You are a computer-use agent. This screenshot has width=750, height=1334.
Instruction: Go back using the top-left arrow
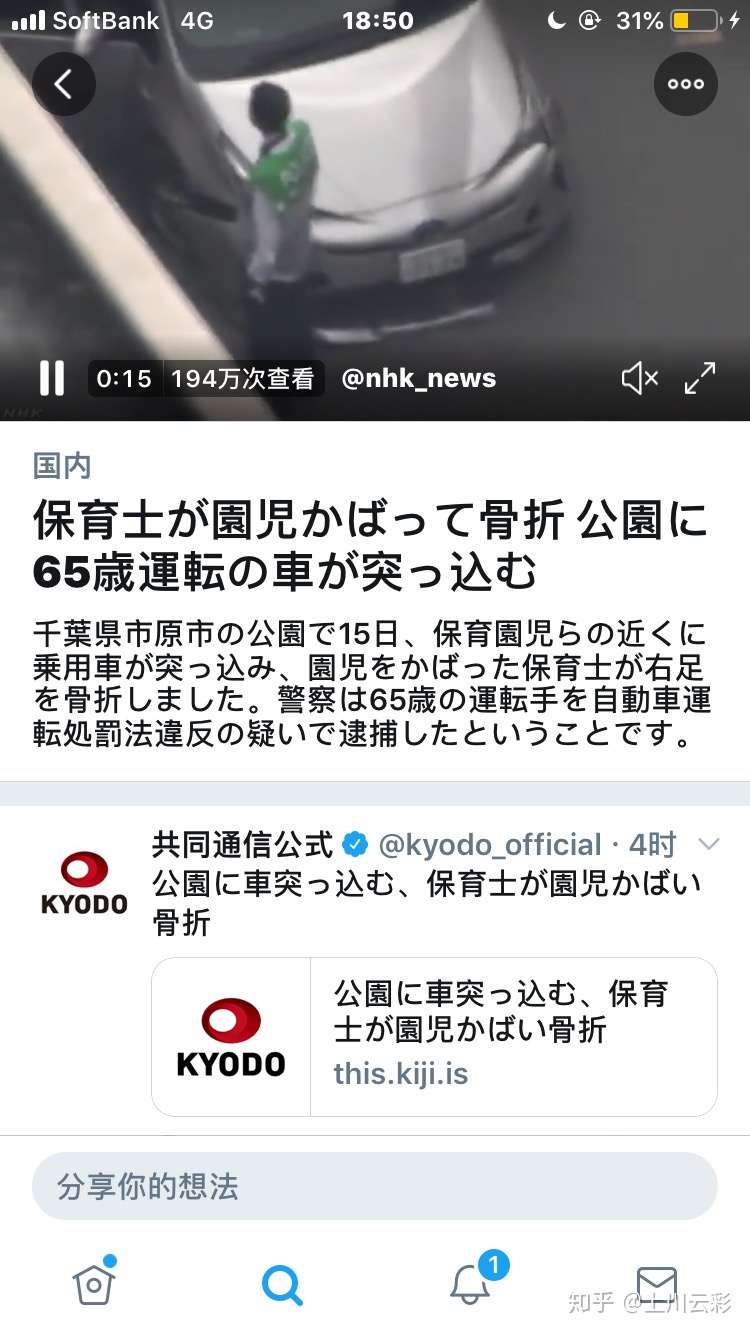(x=63, y=84)
